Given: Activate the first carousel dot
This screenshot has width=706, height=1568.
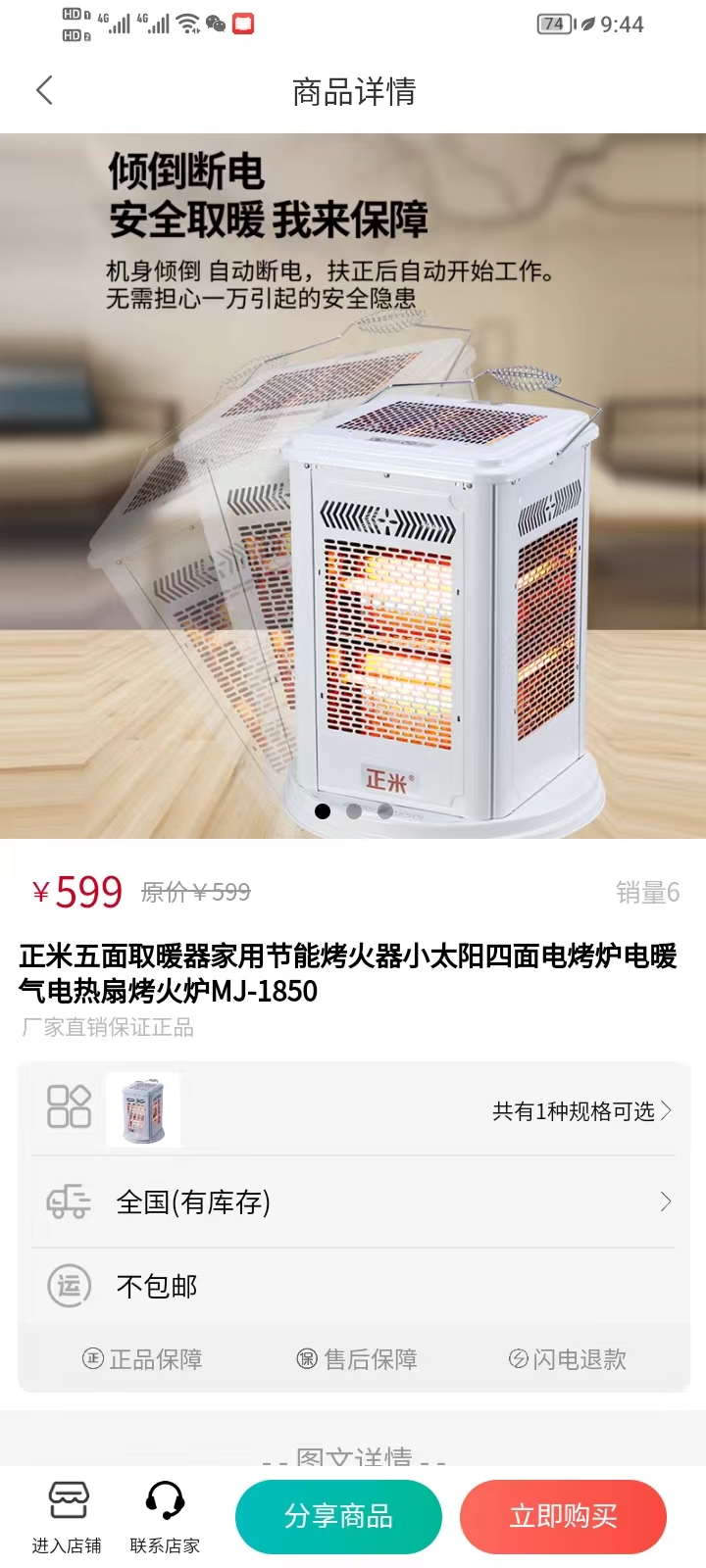Looking at the screenshot, I should [324, 811].
